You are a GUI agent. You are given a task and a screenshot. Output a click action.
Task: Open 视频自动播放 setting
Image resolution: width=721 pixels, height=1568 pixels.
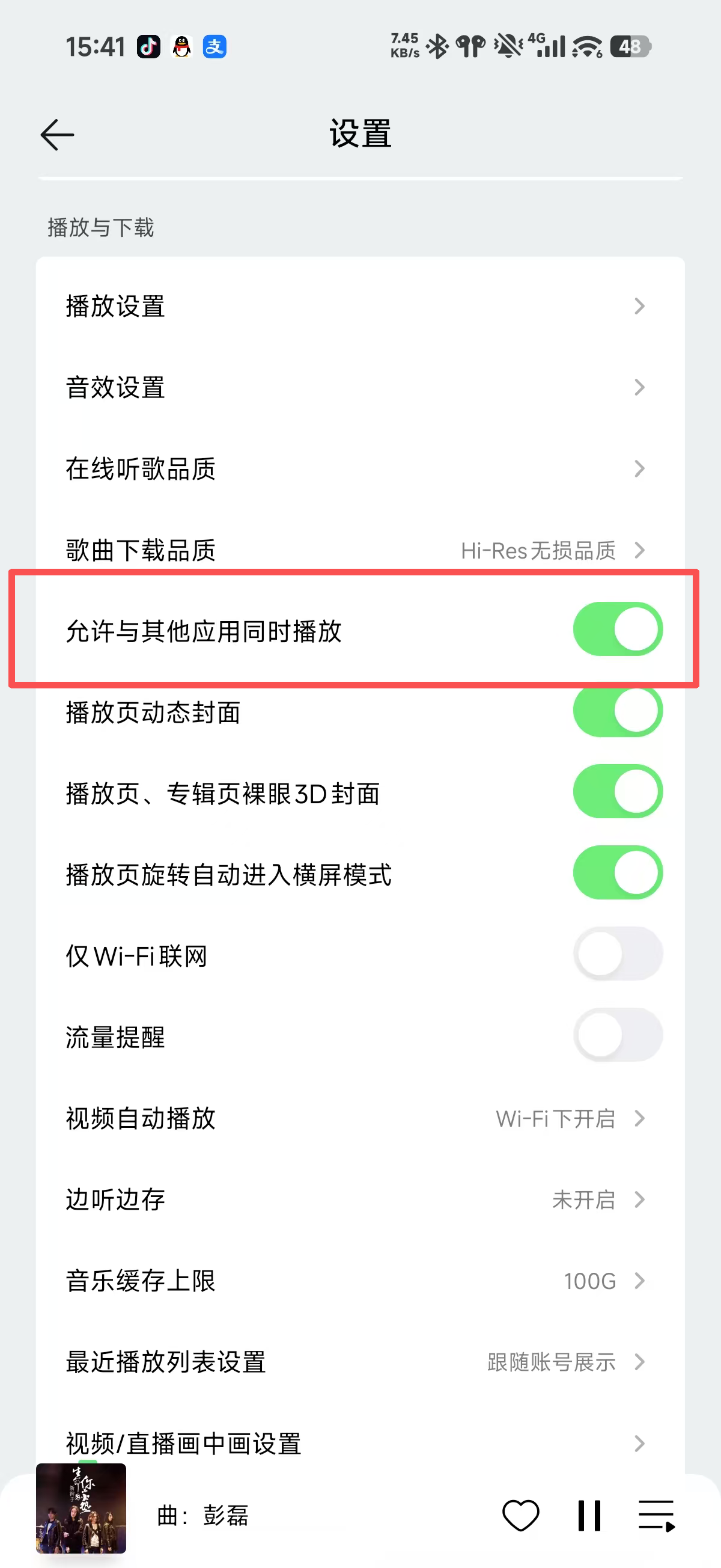[x=359, y=1119]
